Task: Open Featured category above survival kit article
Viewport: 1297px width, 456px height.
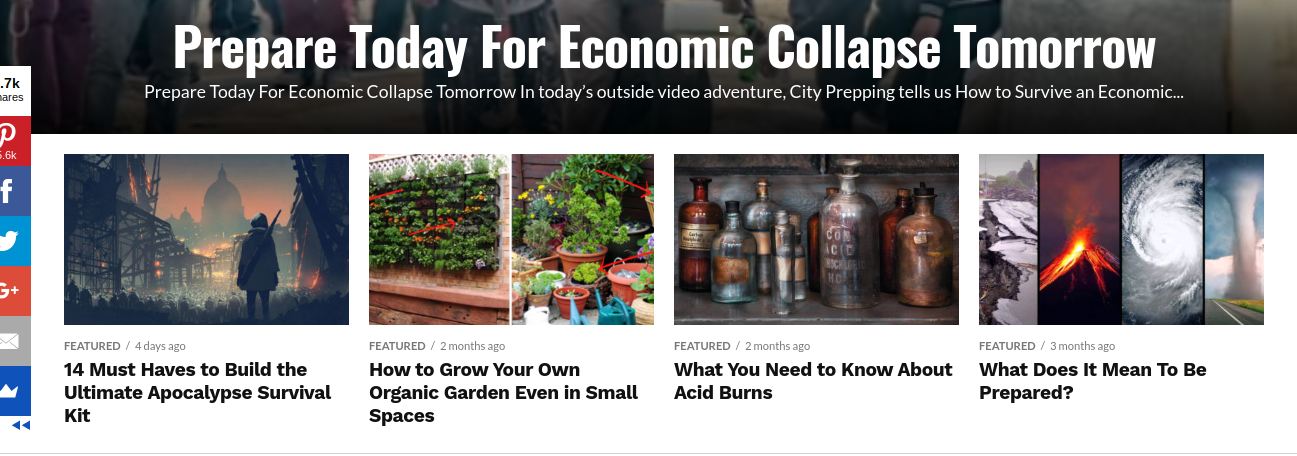Action: pyautogui.click(x=92, y=346)
